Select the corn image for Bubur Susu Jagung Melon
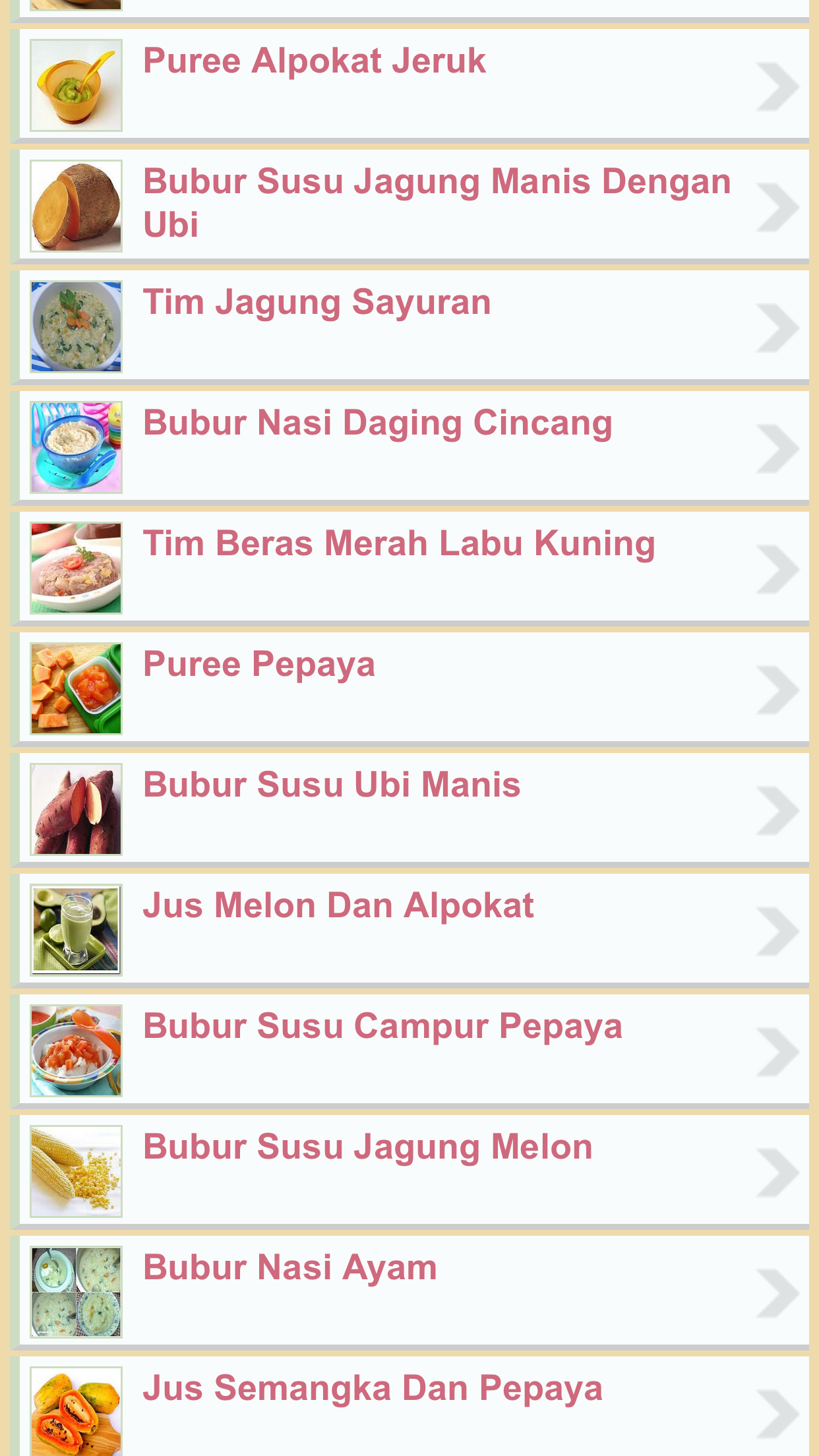 coord(75,1170)
